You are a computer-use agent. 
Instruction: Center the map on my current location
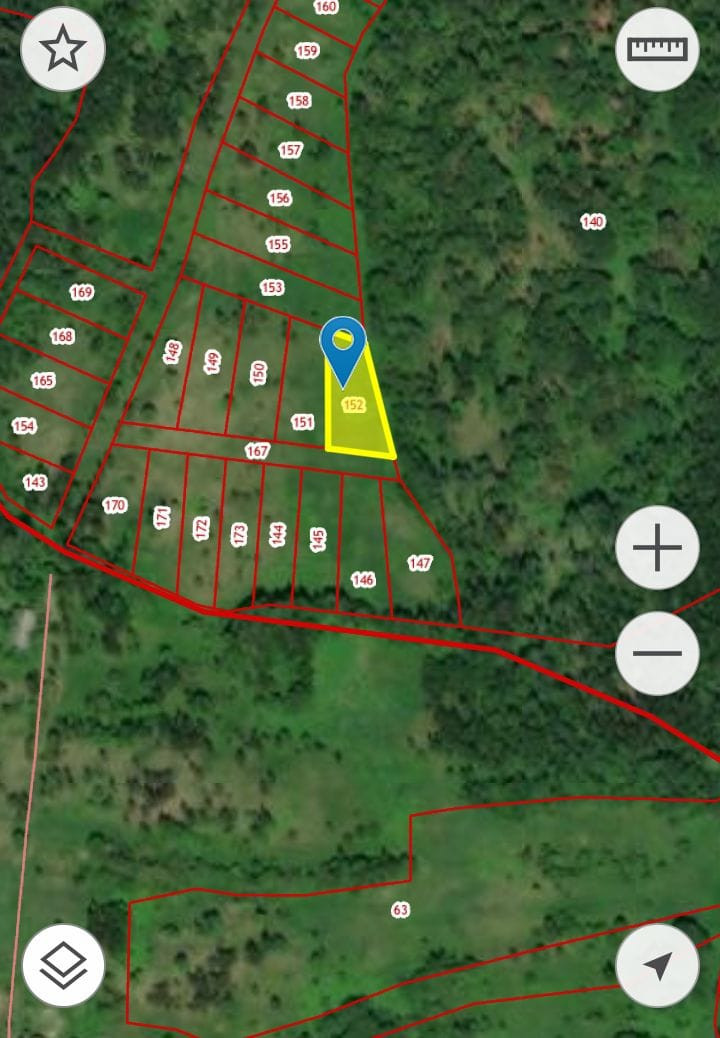(x=657, y=966)
